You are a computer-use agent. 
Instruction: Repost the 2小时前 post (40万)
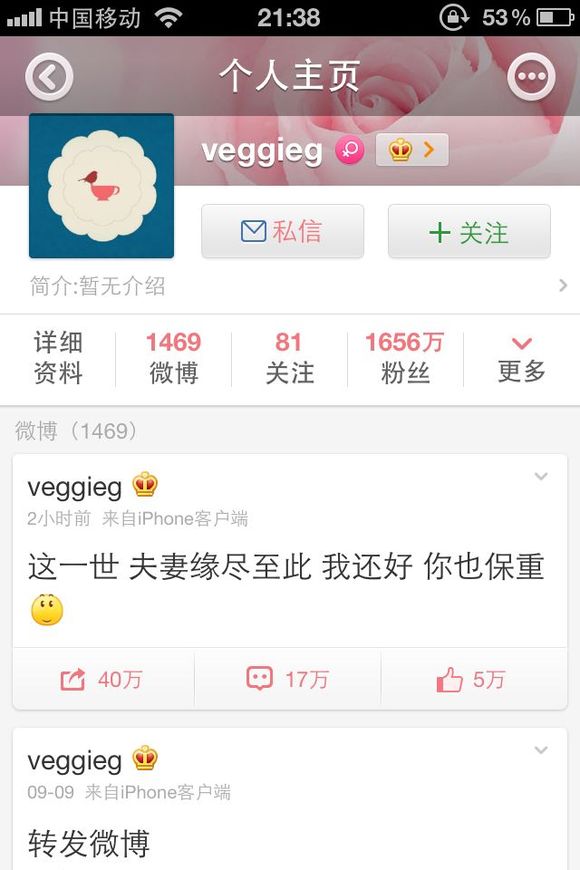103,679
